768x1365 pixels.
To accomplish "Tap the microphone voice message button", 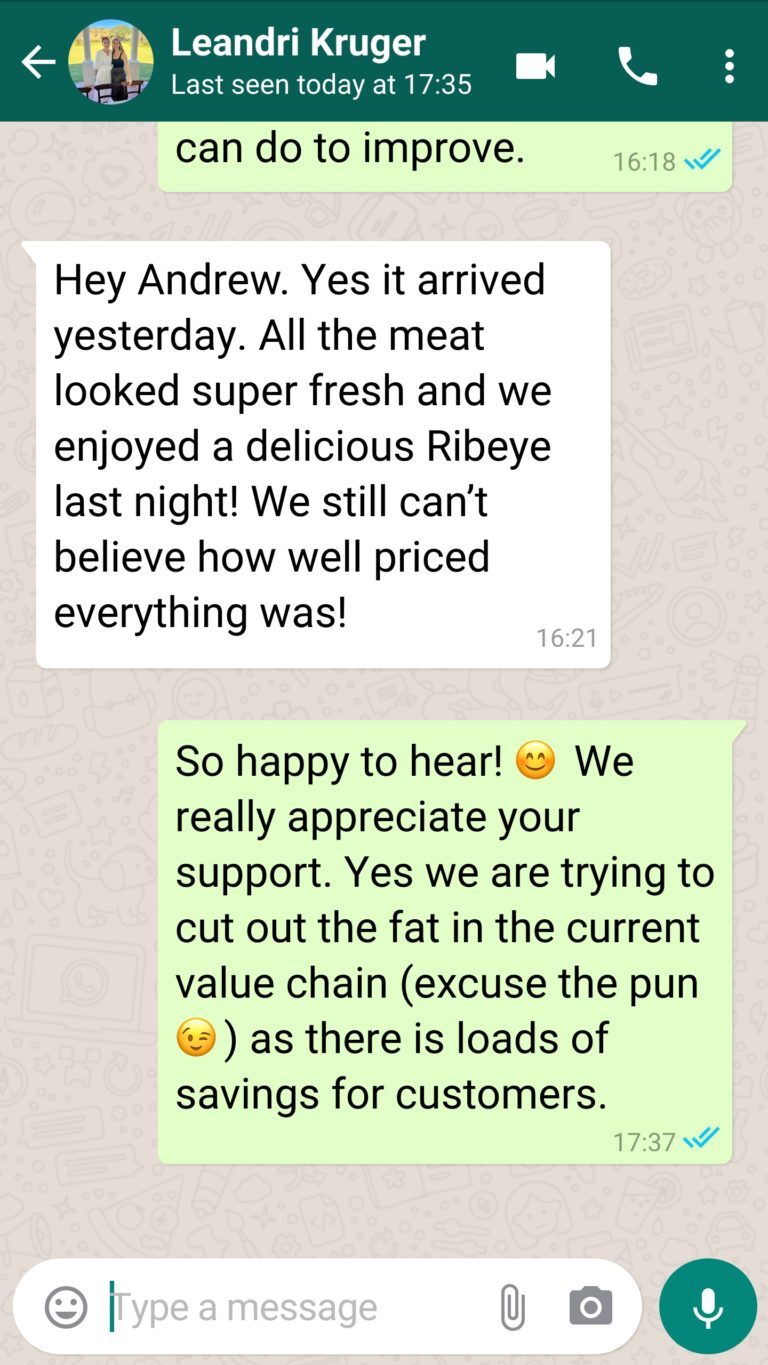I will click(x=708, y=1307).
